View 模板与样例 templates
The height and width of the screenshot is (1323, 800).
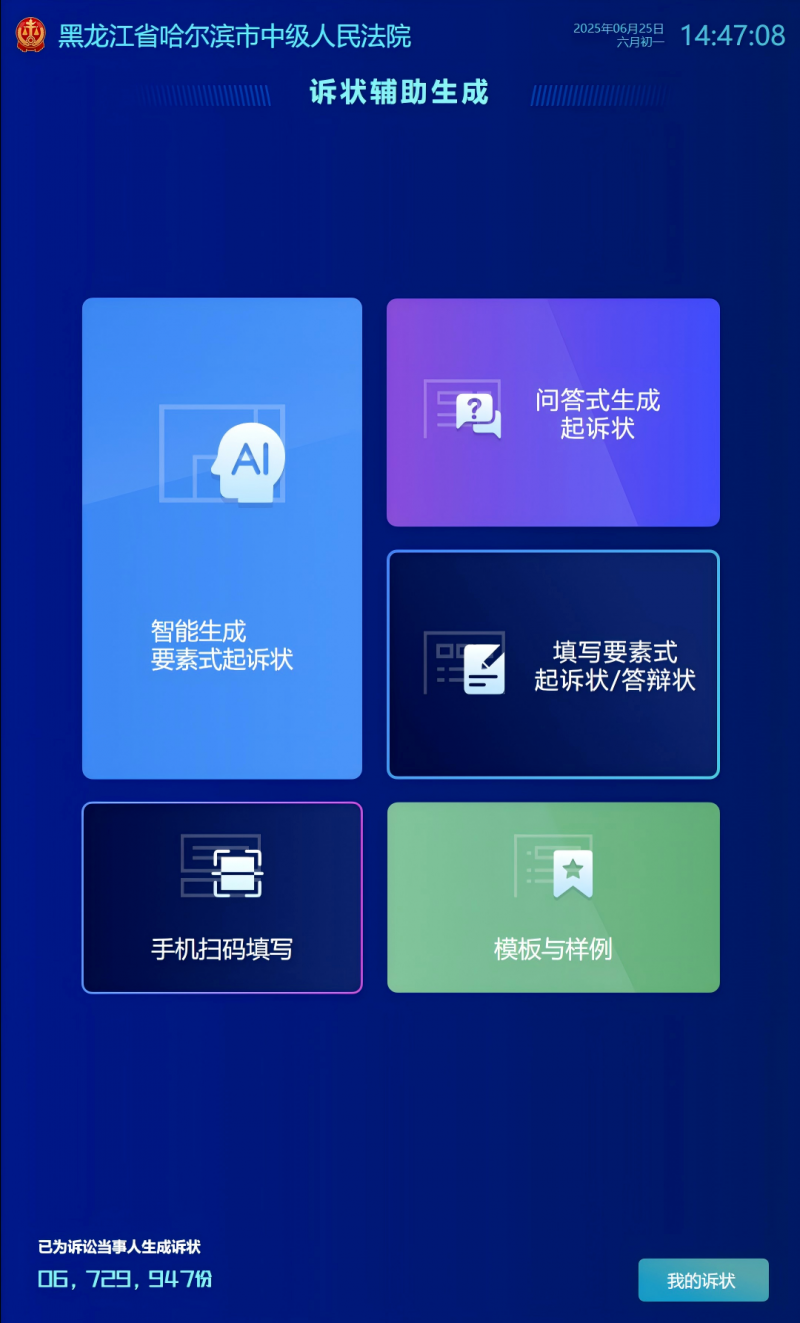point(553,897)
